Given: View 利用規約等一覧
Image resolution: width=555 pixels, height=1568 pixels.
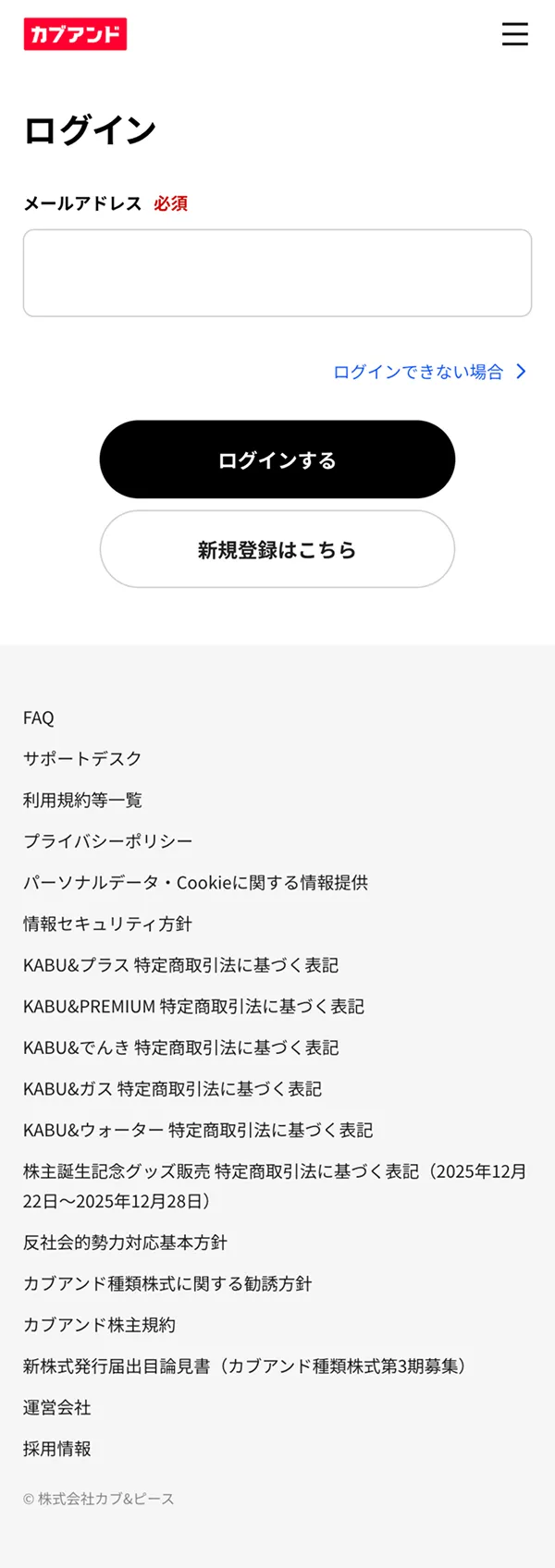Looking at the screenshot, I should [82, 800].
